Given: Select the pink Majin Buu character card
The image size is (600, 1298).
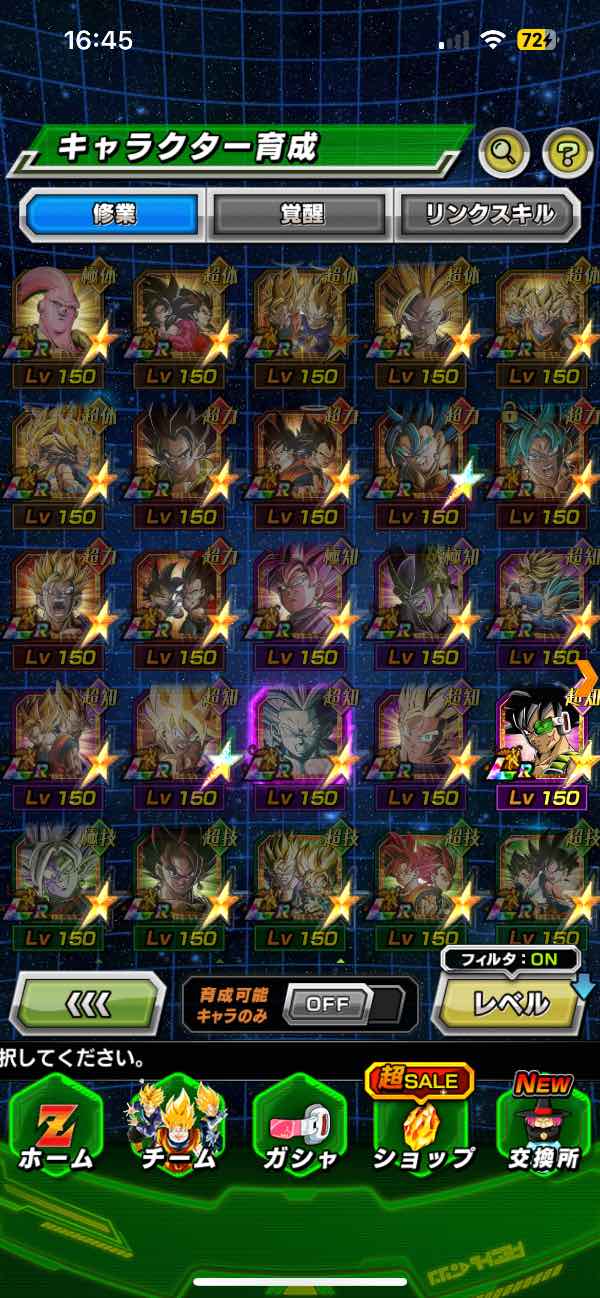Looking at the screenshot, I should 56,322.
